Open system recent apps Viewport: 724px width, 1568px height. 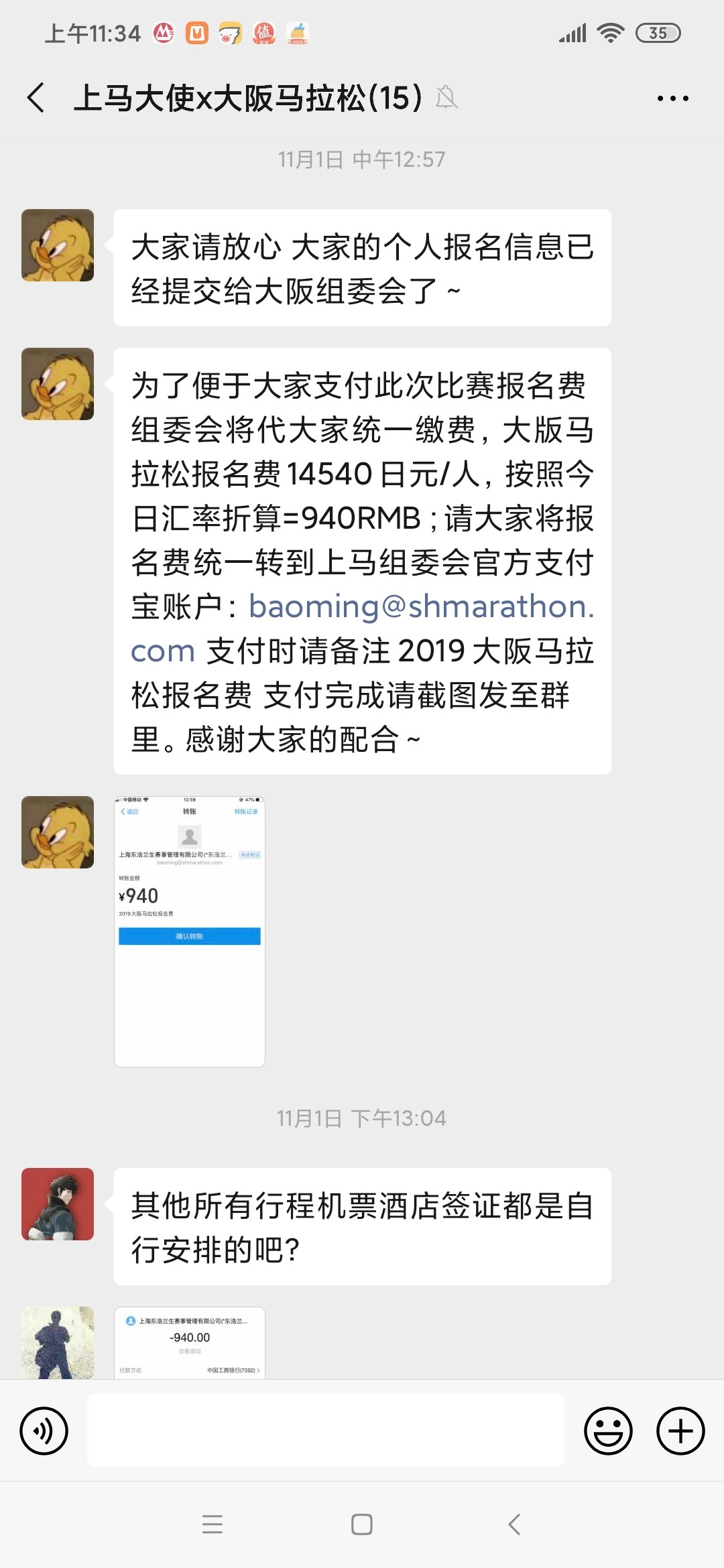[x=213, y=1524]
